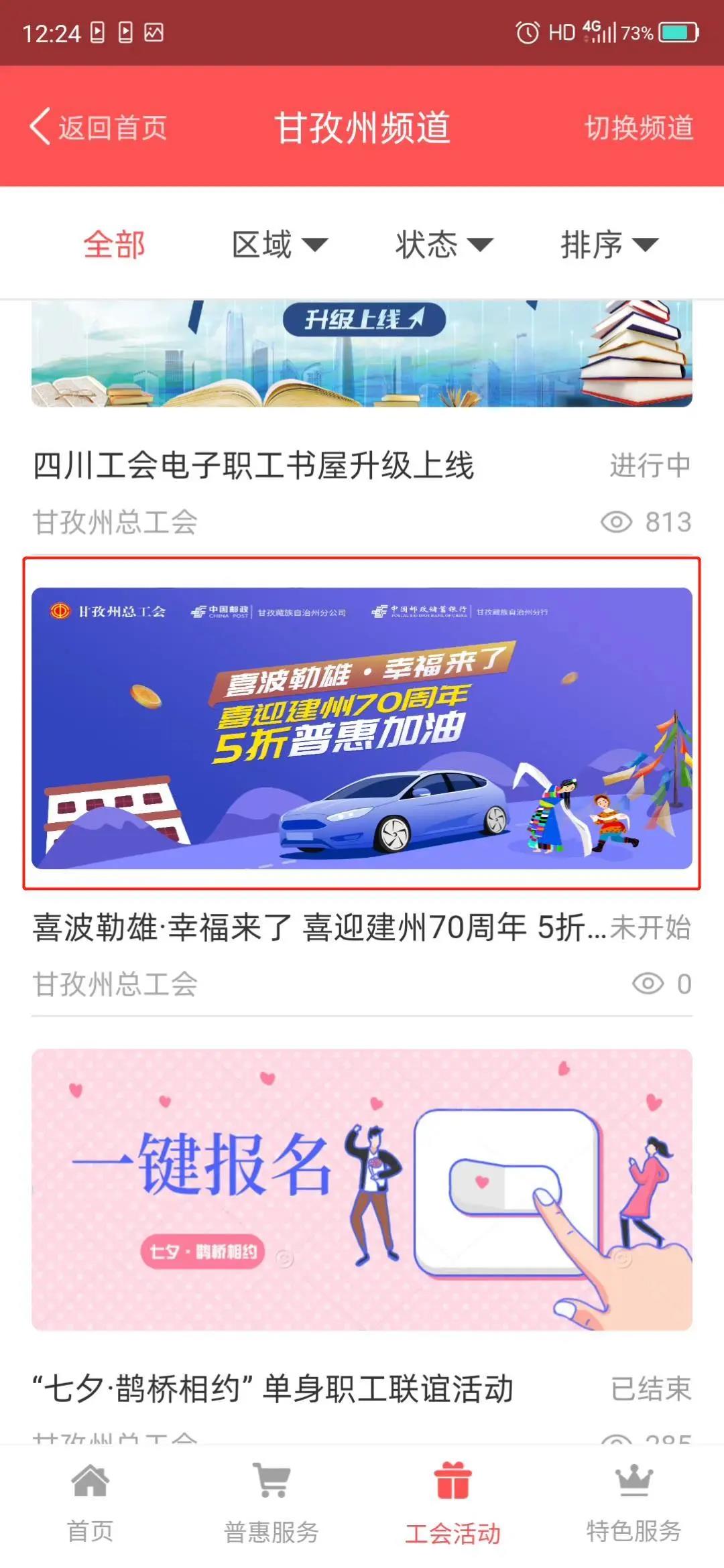Open 四川工会电子职工书屋升级上线 activity
This screenshot has width=724, height=1568.
click(x=253, y=465)
